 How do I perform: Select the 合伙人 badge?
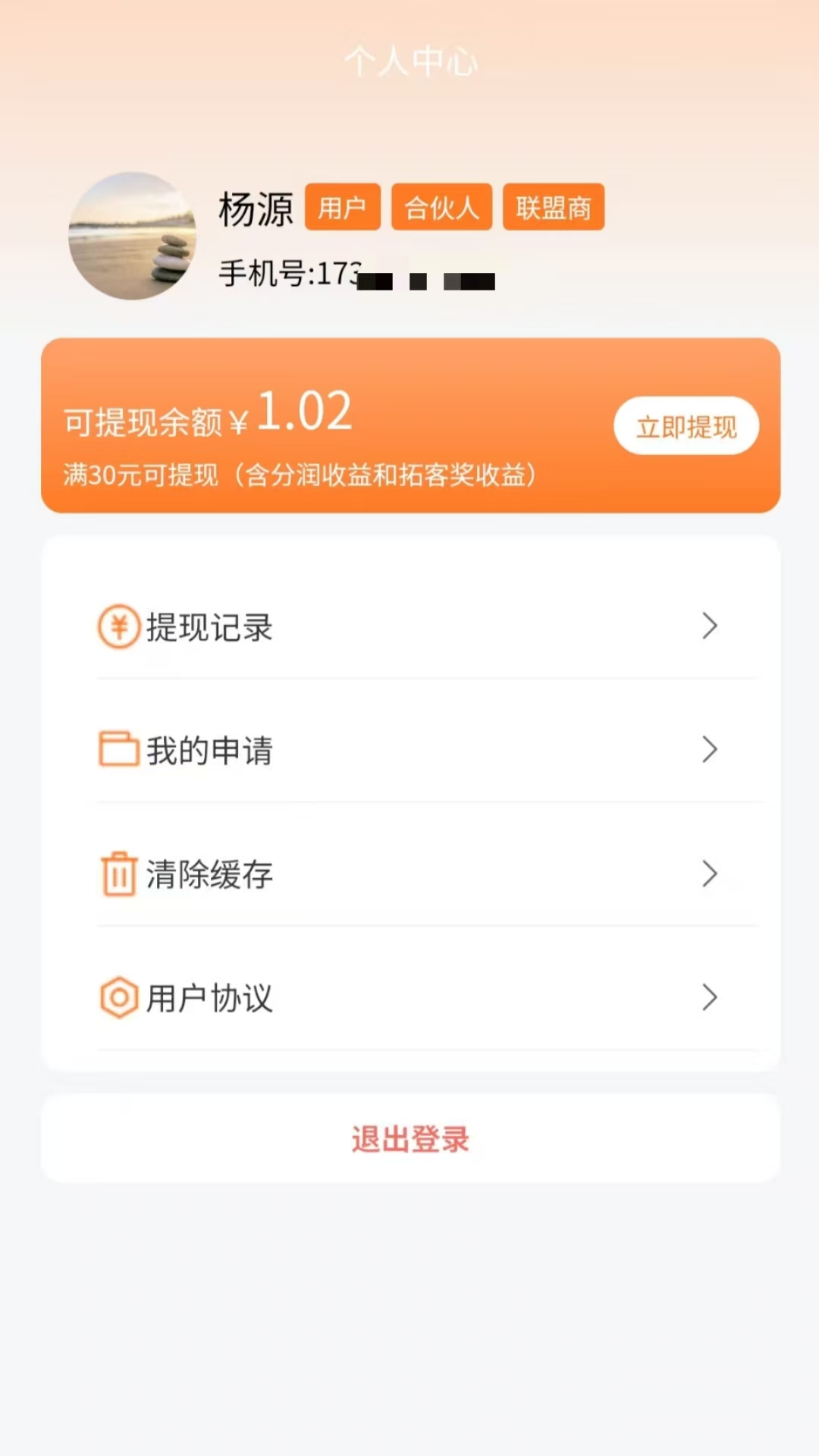[x=441, y=206]
